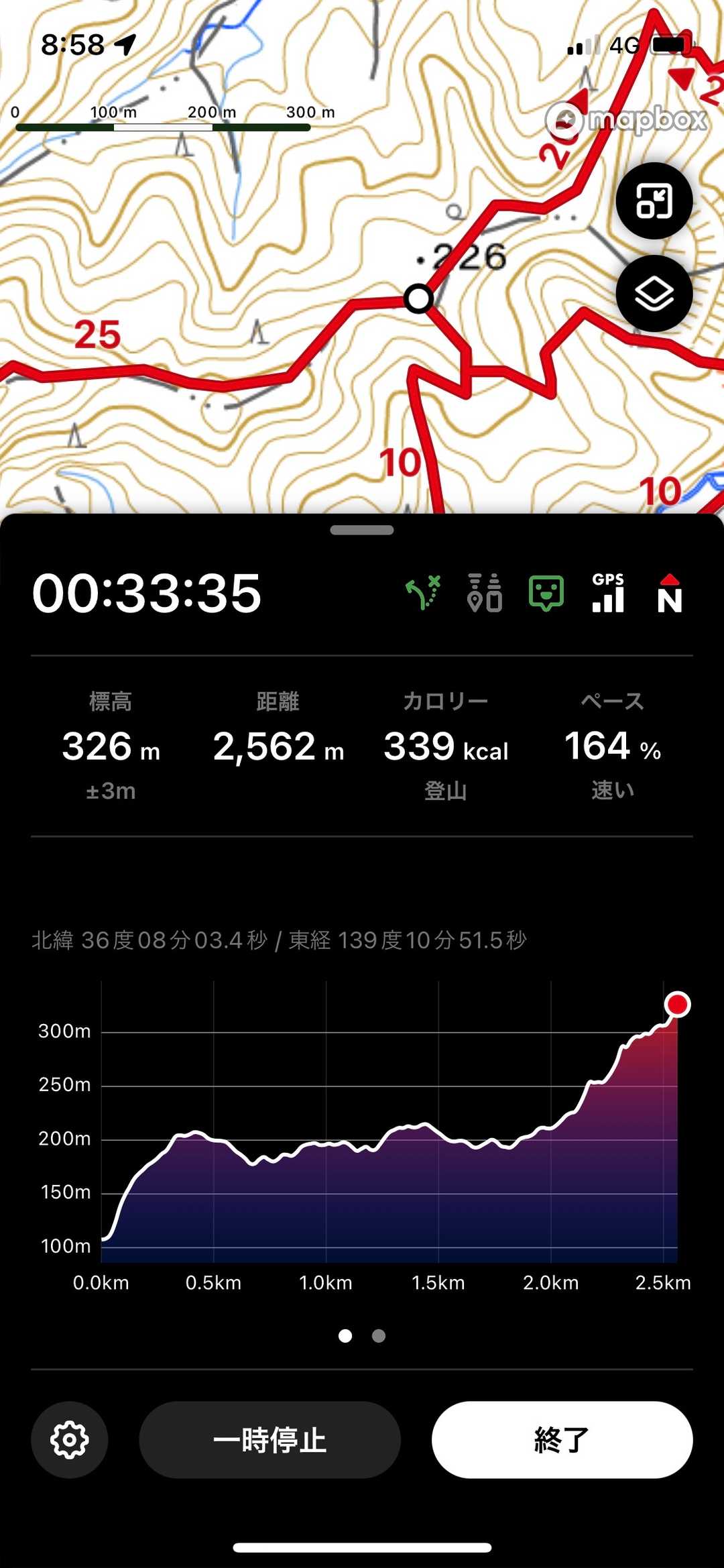This screenshot has width=724, height=1568.
Task: Finish the hike with 終了 button
Action: click(562, 1439)
